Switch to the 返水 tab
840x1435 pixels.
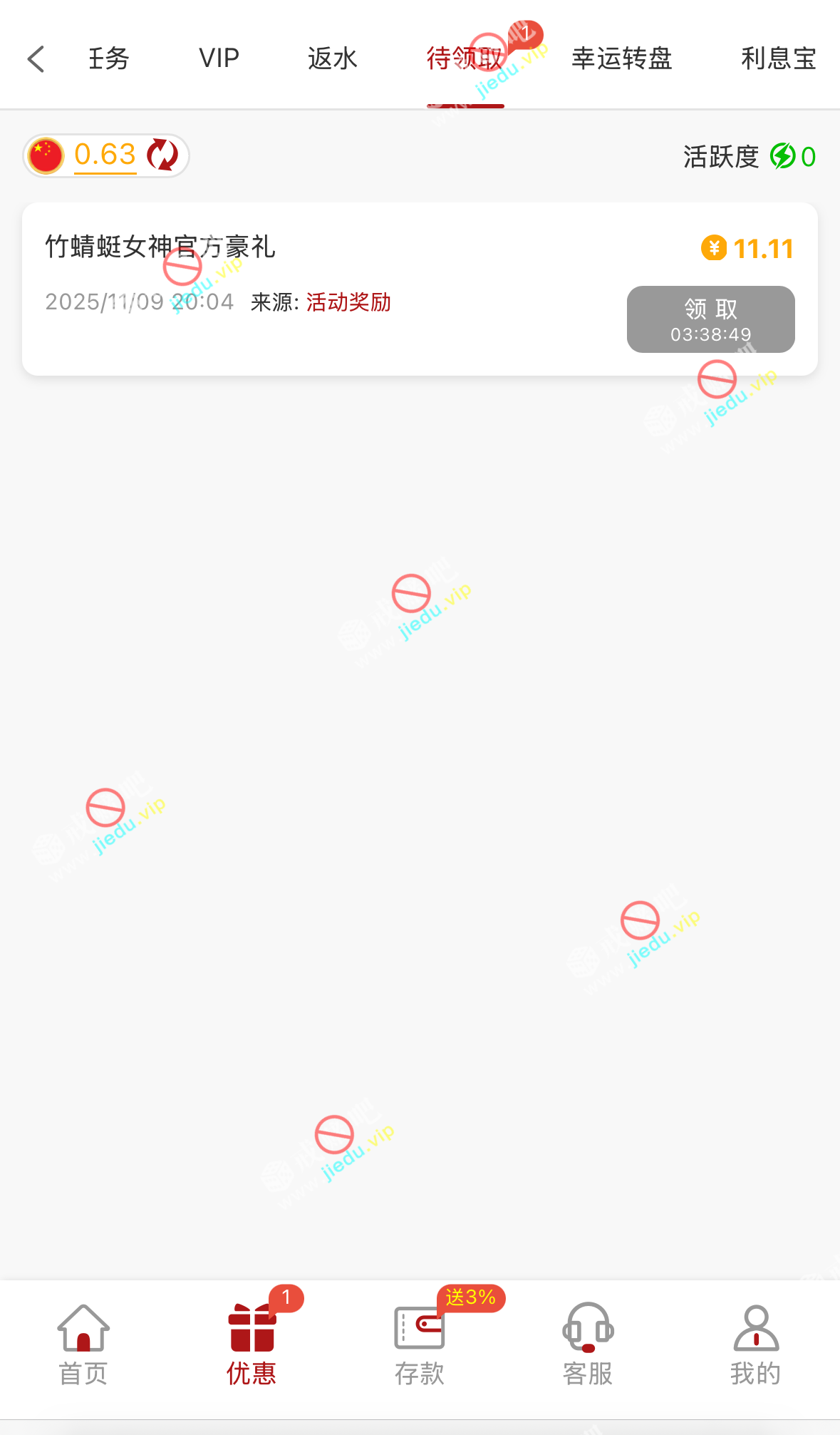coord(332,58)
